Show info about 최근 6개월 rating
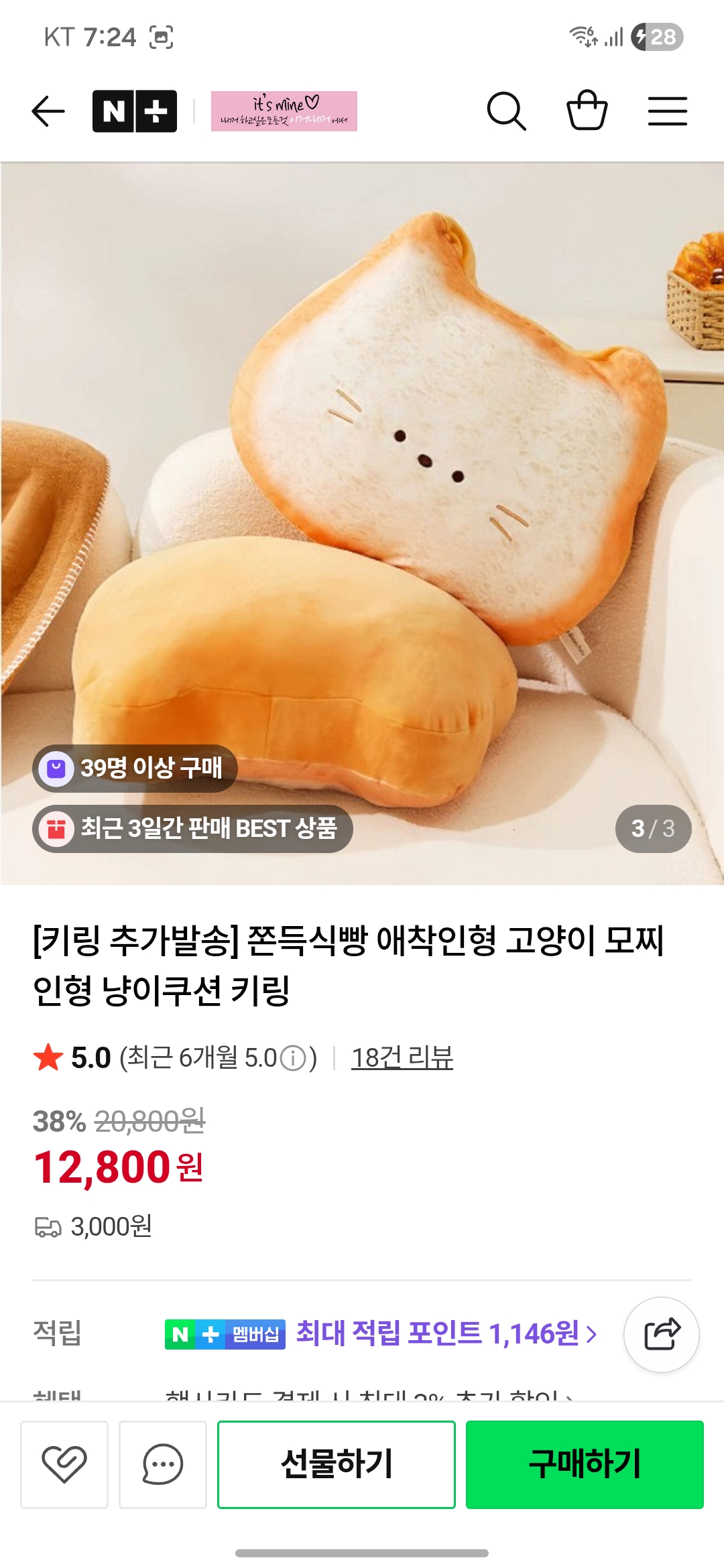The height and width of the screenshot is (1568, 724). [x=293, y=1059]
